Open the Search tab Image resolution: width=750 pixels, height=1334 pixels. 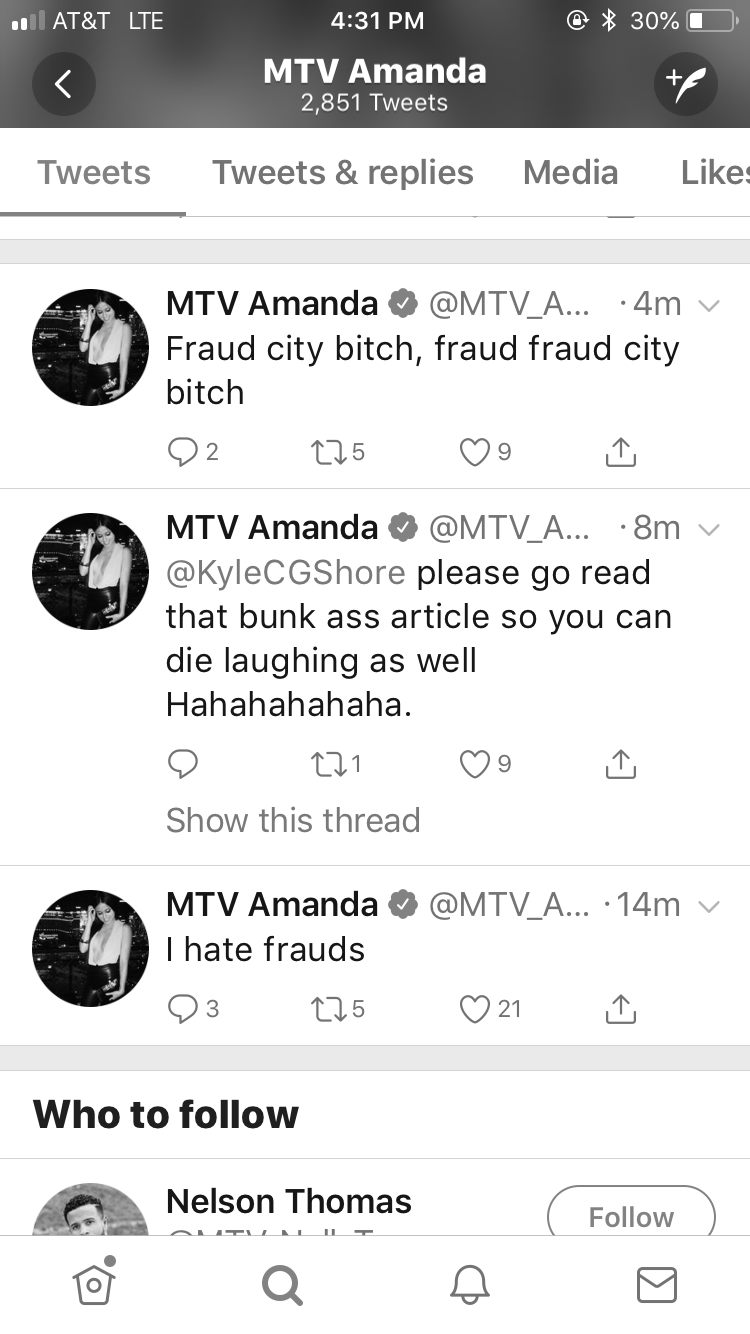282,1285
